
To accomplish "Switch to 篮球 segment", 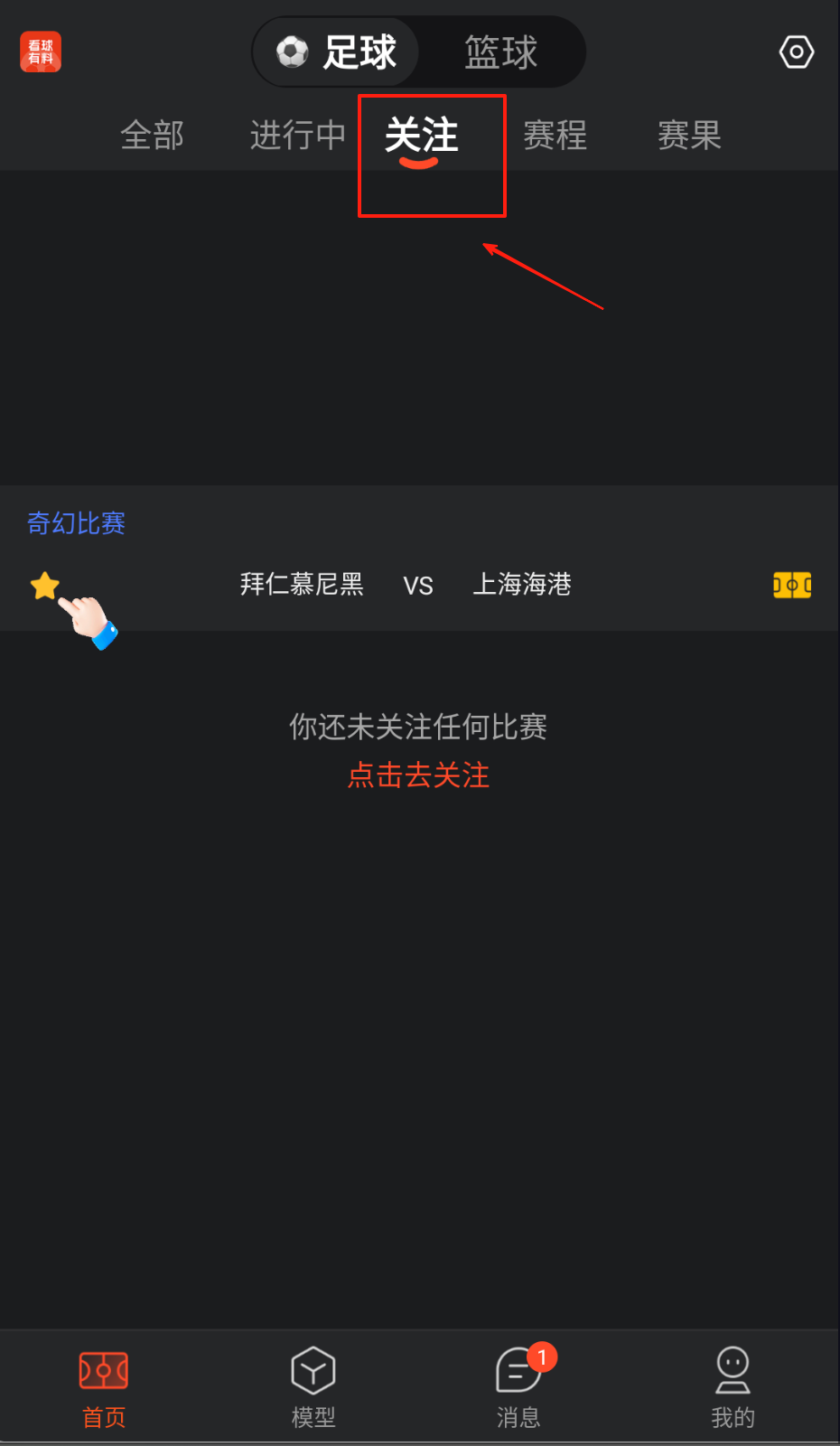I will (x=500, y=52).
